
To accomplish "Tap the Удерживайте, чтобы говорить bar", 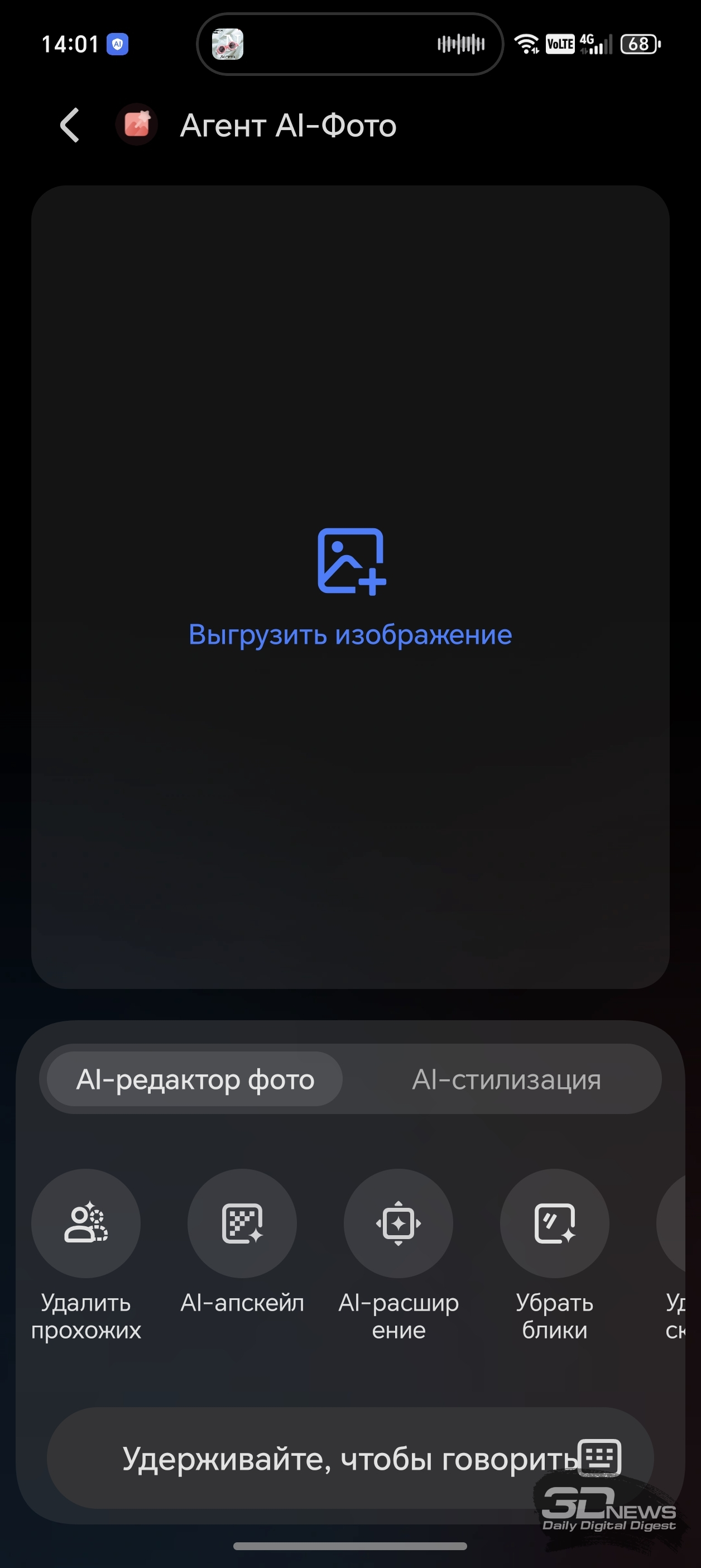I will (x=316, y=1458).
